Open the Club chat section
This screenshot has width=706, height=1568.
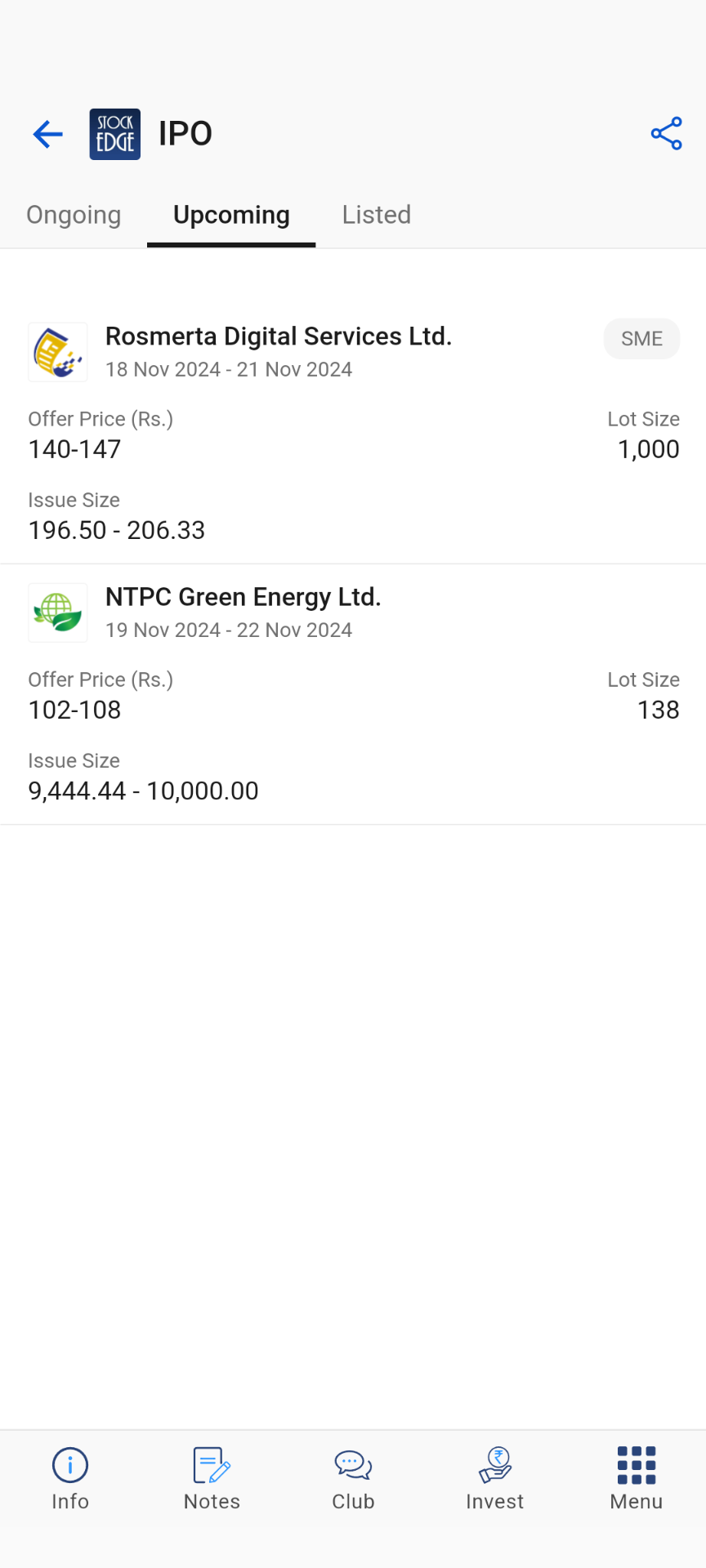click(x=353, y=1476)
